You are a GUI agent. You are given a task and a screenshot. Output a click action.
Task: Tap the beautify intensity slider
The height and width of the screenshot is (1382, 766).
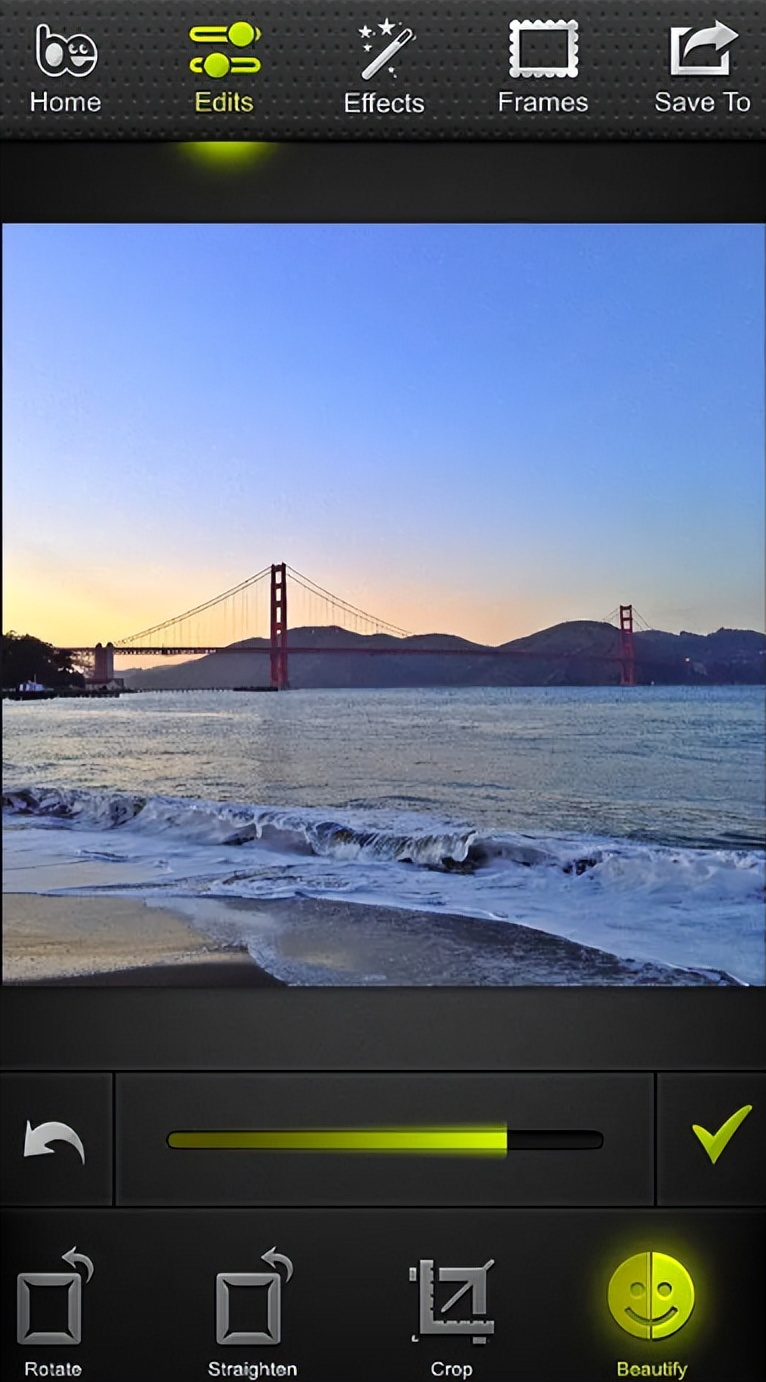385,1140
